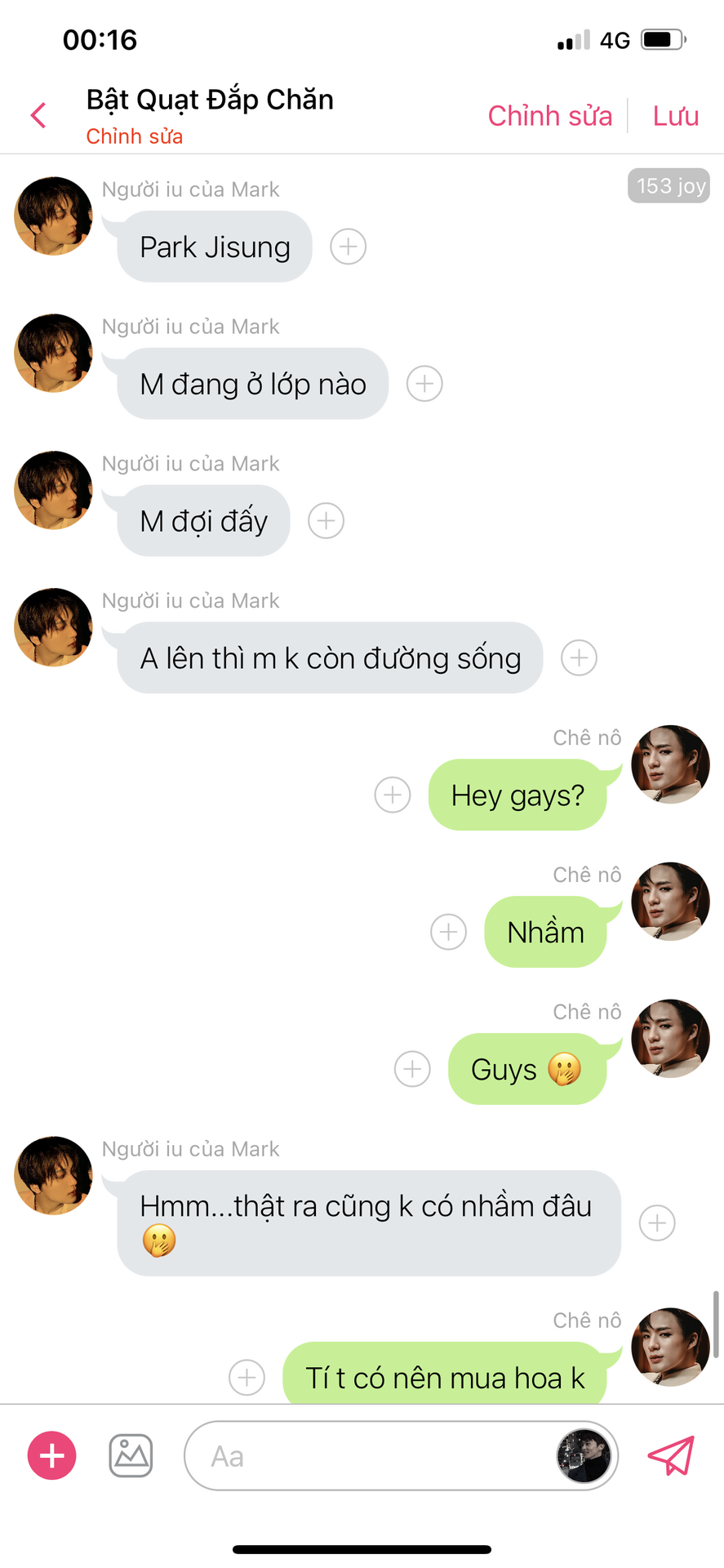
Task: Tap the red Chỉnh sửa link under title
Action: 135,136
